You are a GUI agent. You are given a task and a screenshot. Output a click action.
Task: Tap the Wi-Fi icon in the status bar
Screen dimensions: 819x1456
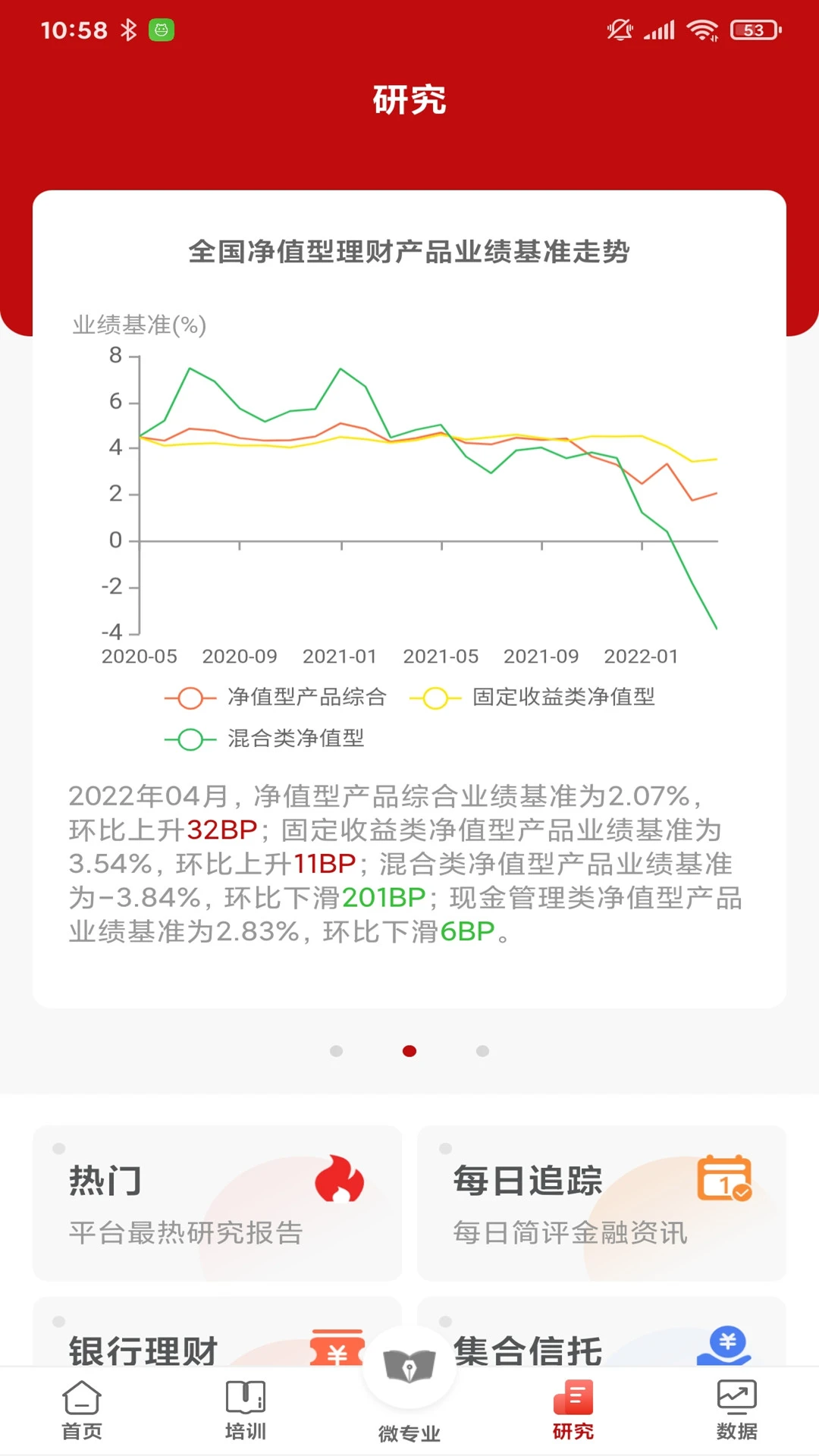tap(701, 29)
